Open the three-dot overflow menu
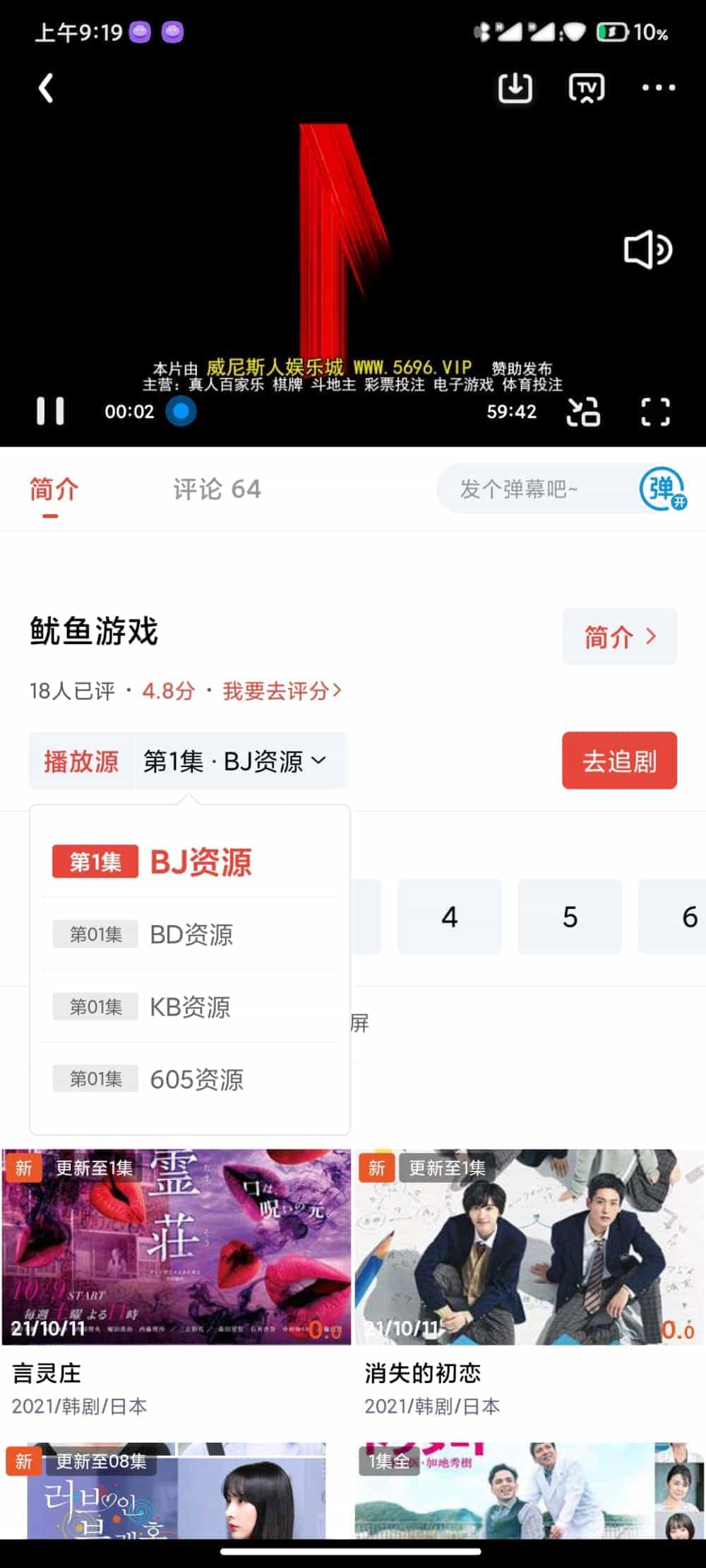The height and width of the screenshot is (1568, 706). click(658, 88)
